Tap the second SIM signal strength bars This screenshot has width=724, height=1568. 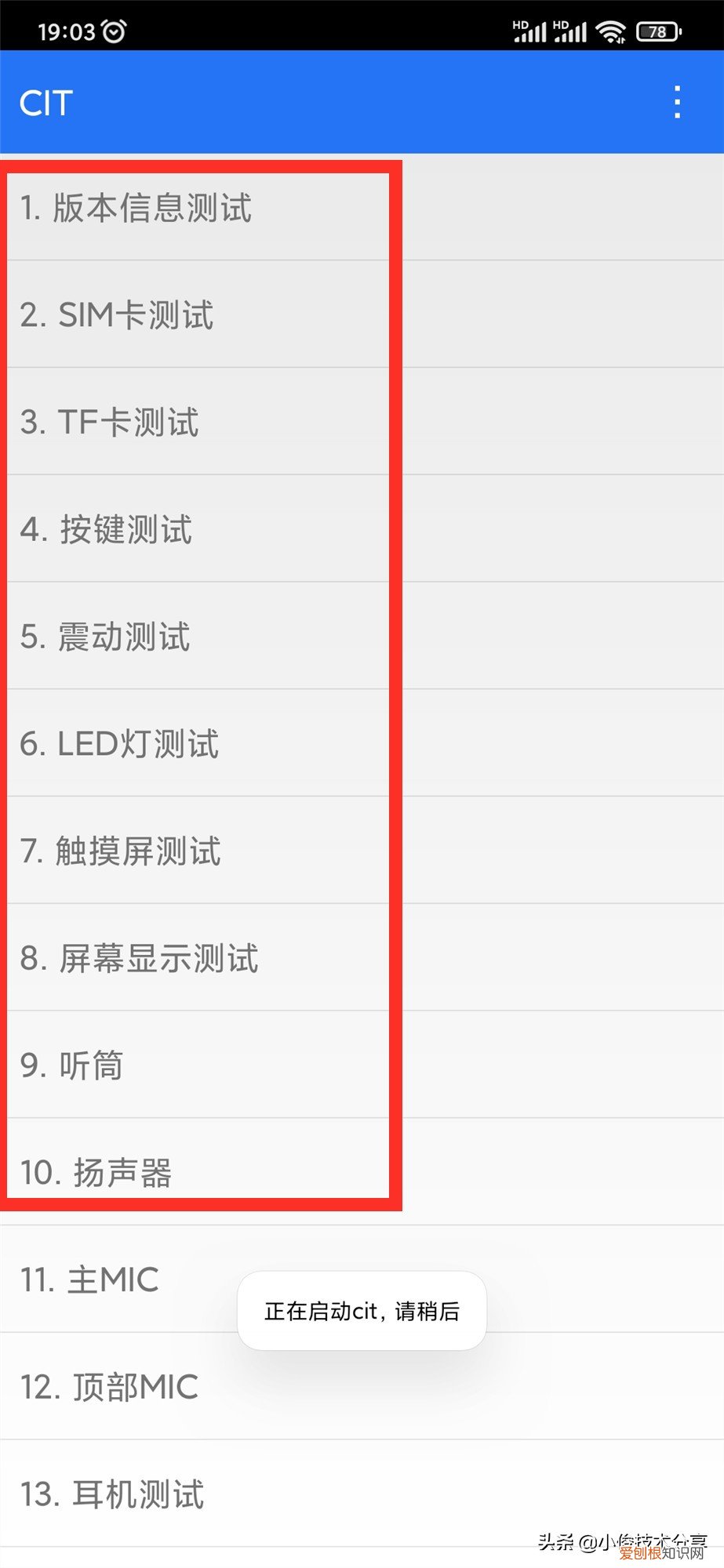(573, 33)
